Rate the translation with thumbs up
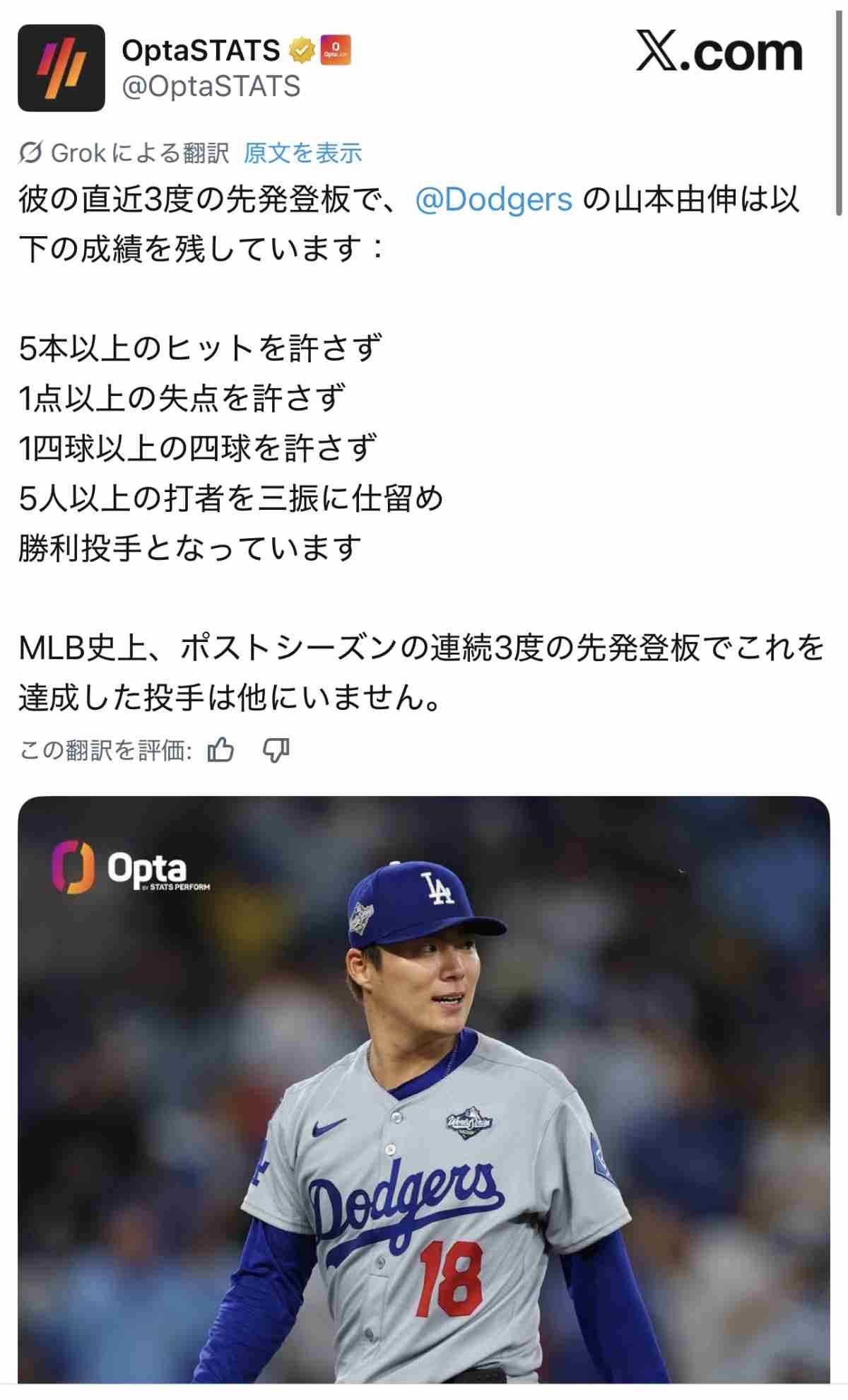The height and width of the screenshot is (1400, 848). click(x=220, y=749)
